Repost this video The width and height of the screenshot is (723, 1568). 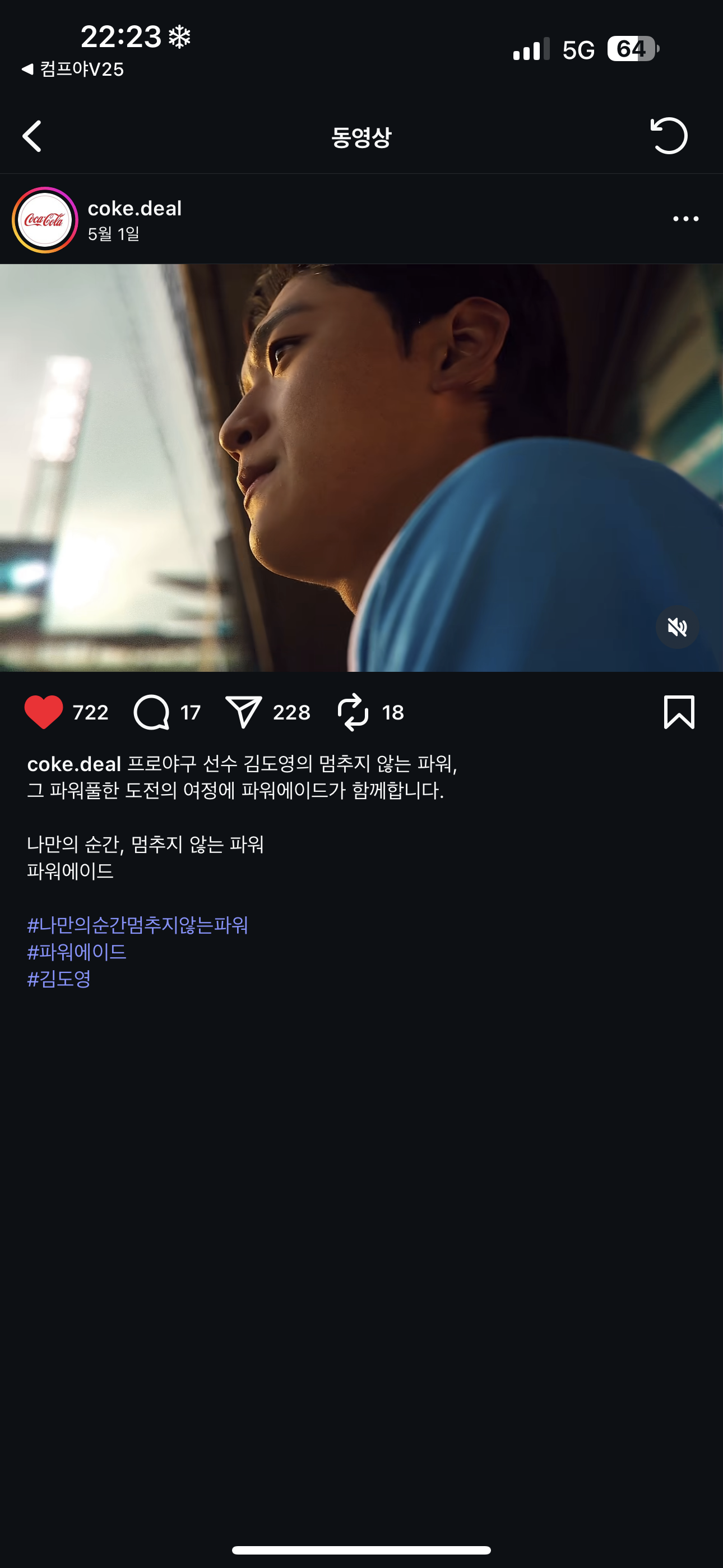coord(353,712)
